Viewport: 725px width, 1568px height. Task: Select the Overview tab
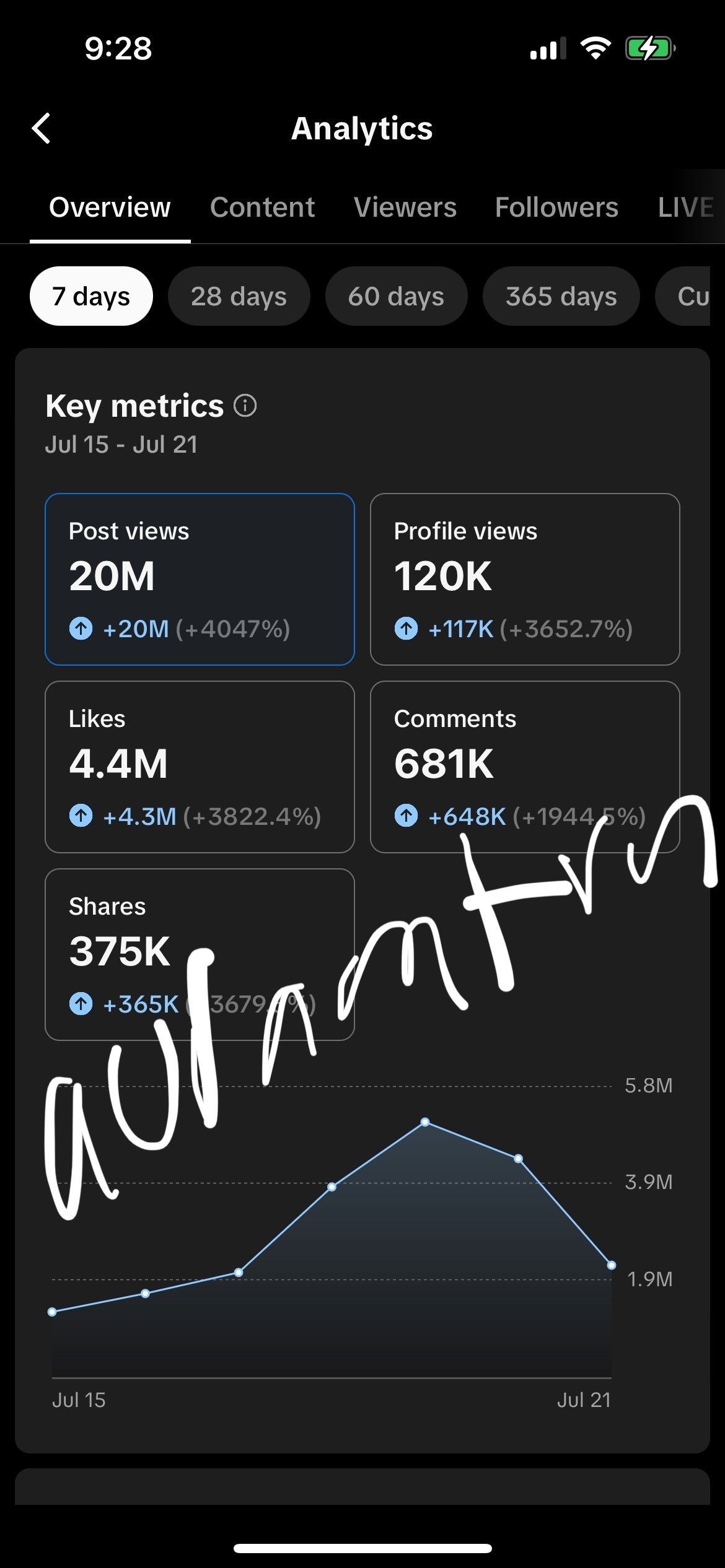110,207
